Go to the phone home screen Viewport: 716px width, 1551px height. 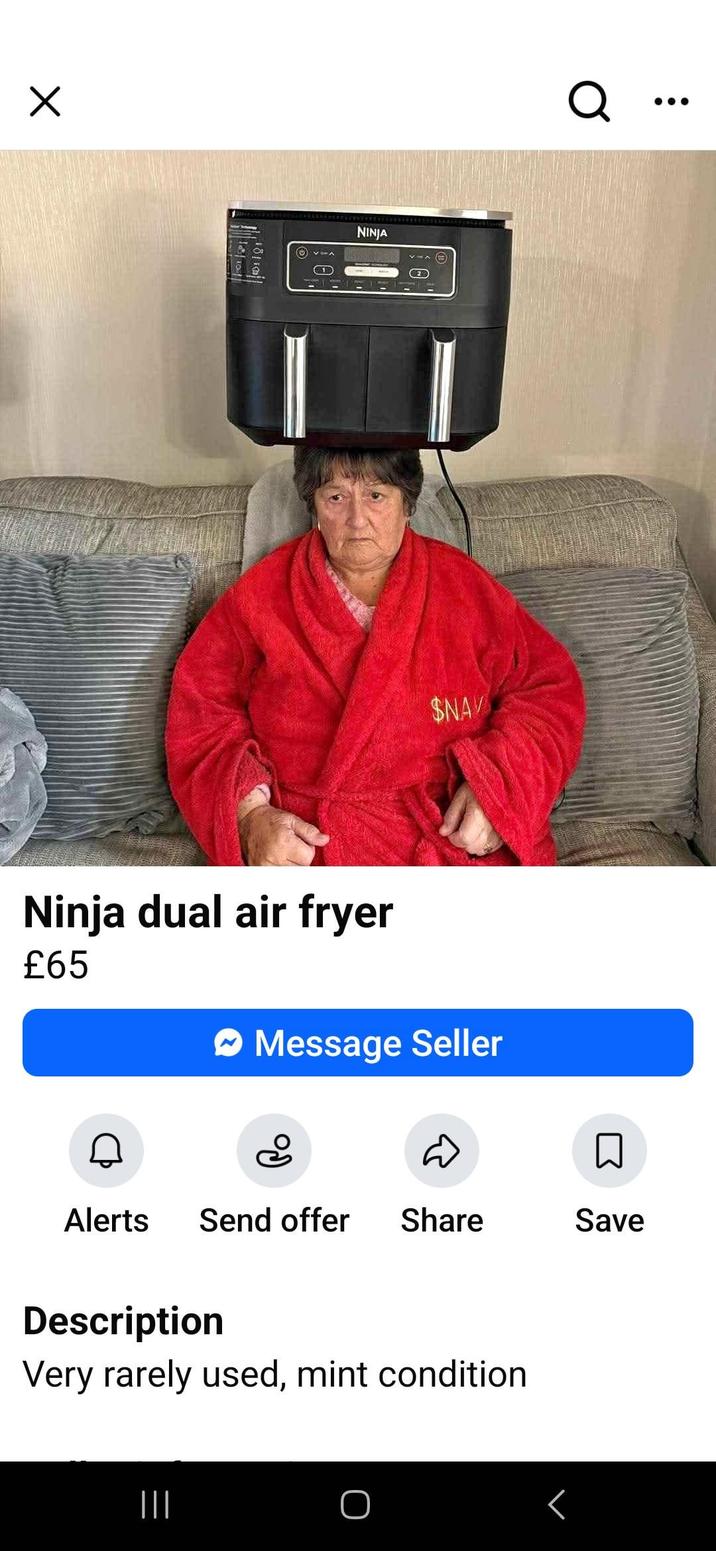(x=355, y=1504)
